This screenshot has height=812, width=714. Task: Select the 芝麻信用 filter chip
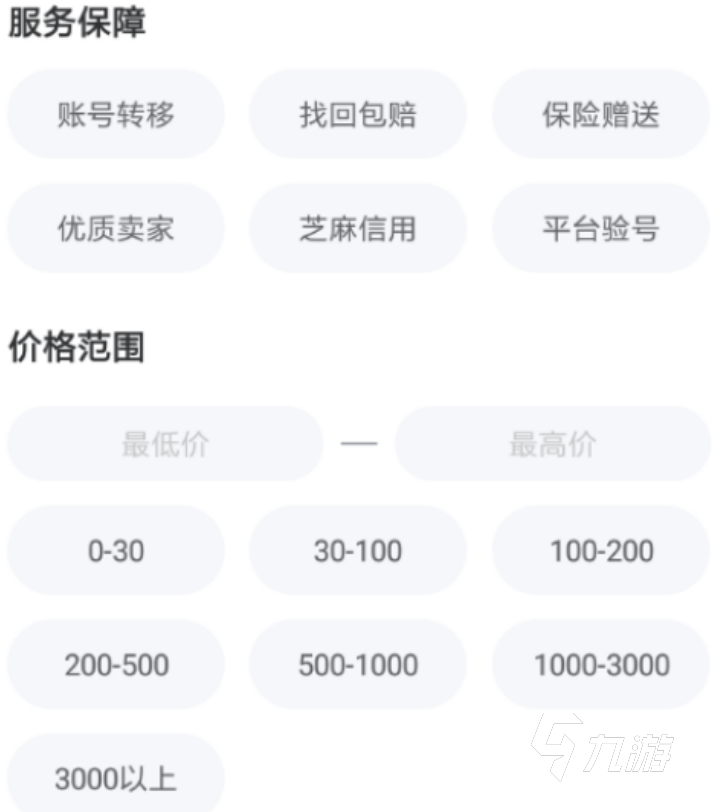[x=358, y=229]
